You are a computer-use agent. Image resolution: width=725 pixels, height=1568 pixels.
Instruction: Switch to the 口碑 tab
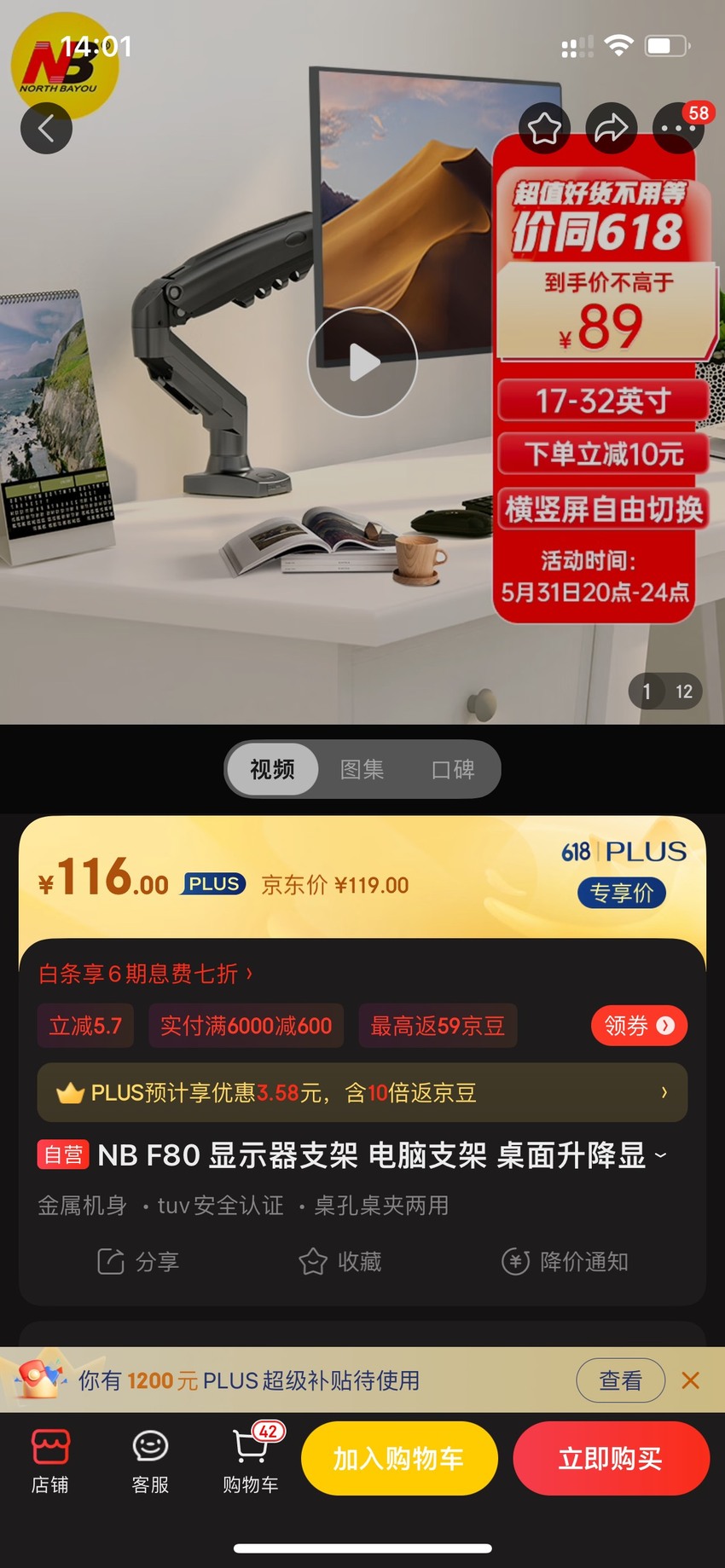(453, 769)
